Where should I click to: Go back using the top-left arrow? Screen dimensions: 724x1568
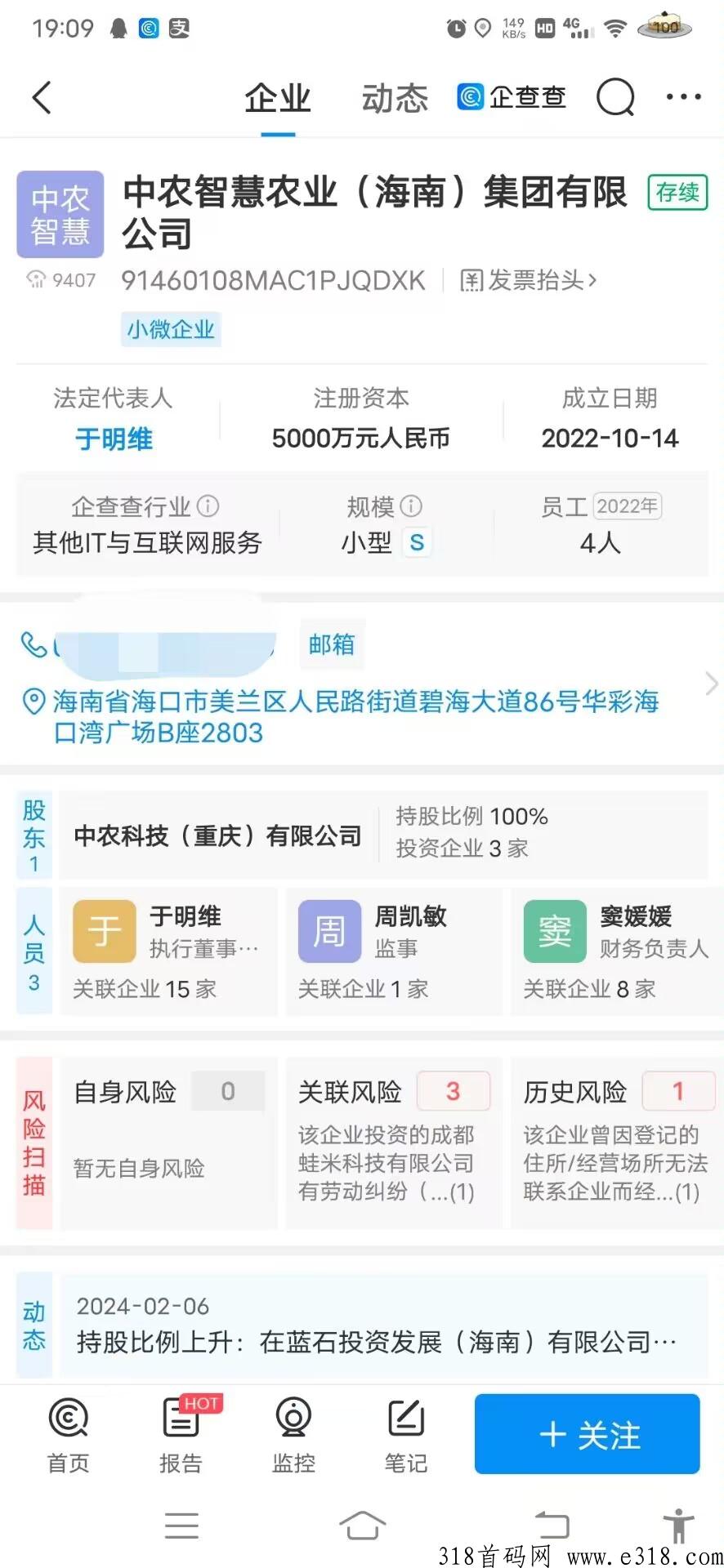click(42, 98)
